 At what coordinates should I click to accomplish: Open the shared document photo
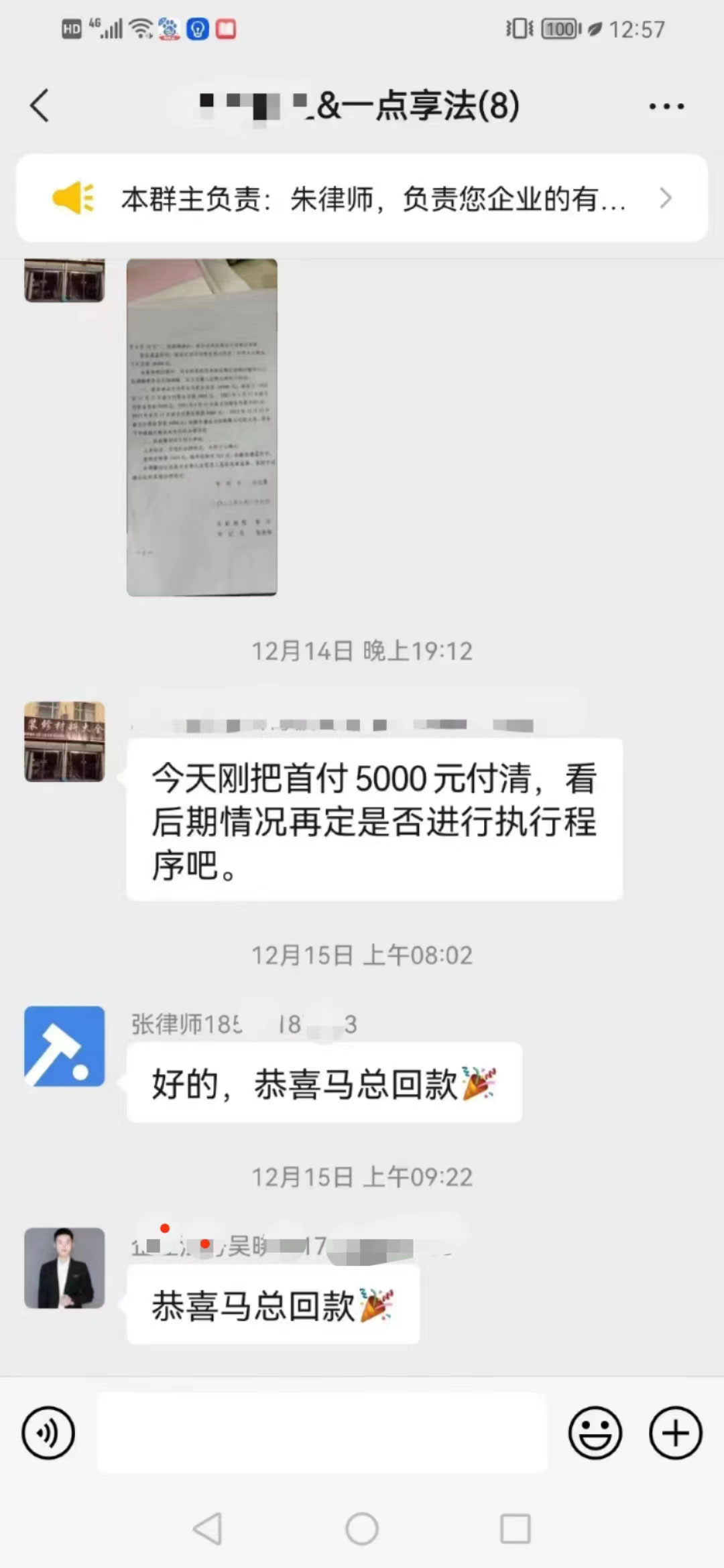click(202, 428)
